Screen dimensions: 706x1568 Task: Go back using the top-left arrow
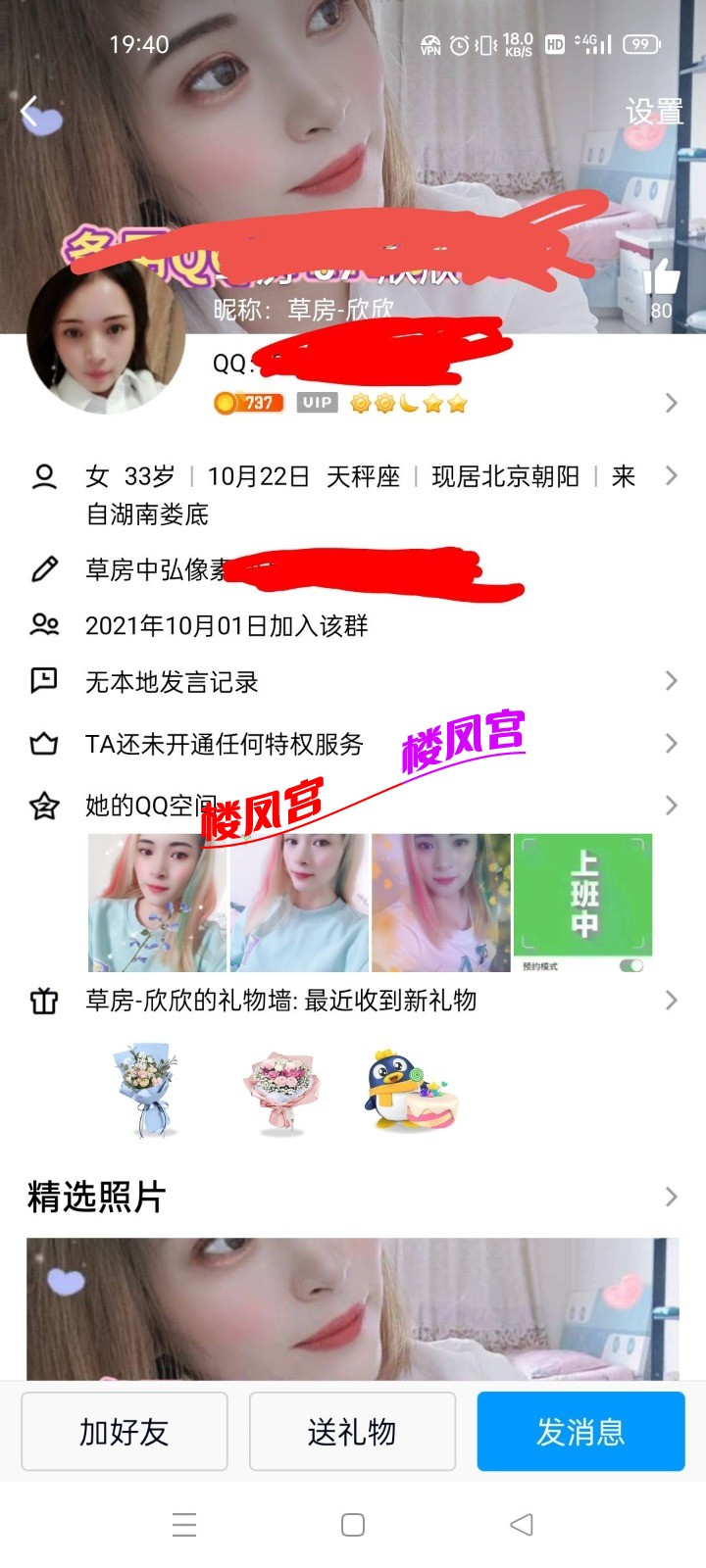[x=31, y=112]
